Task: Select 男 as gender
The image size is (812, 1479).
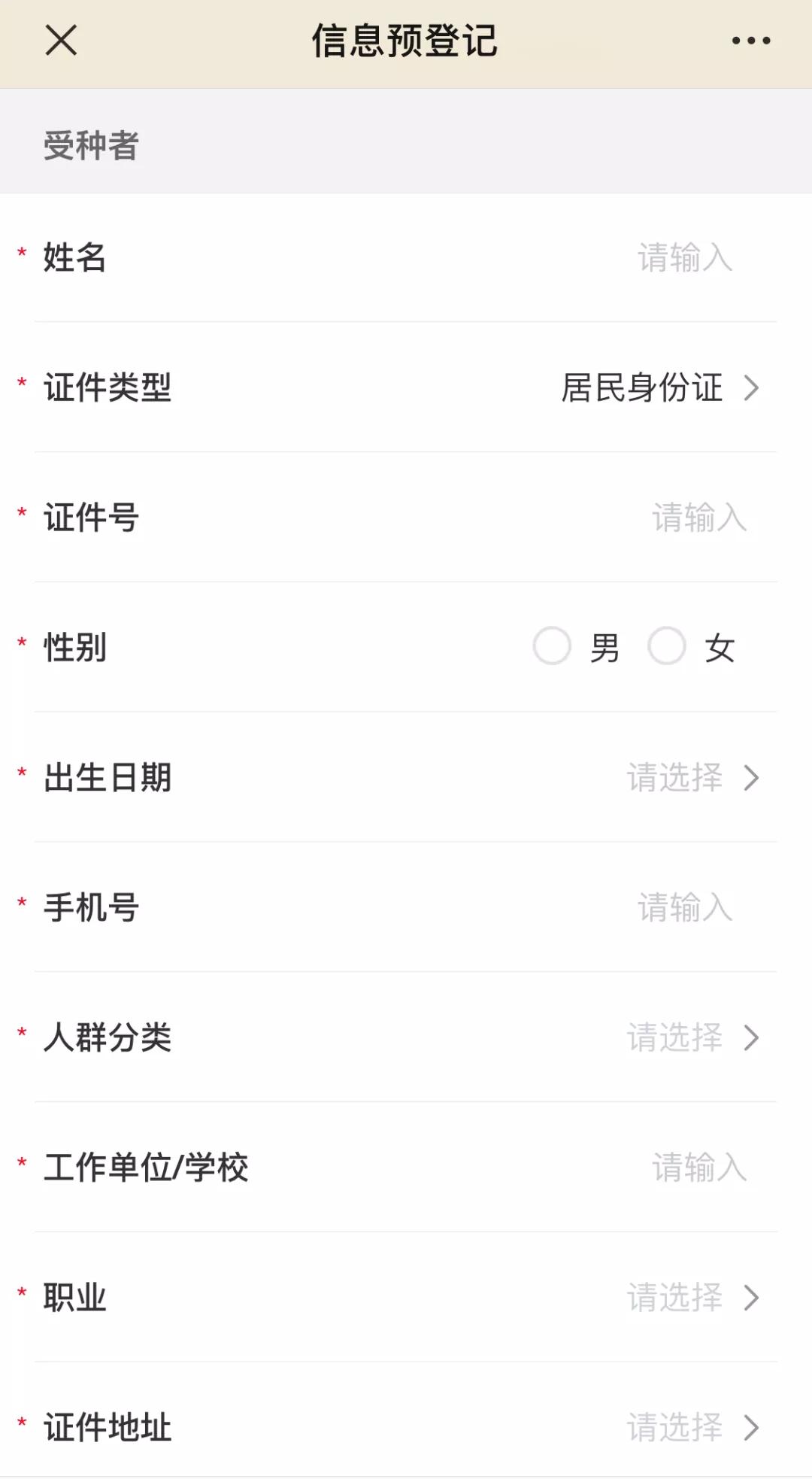Action: pos(553,647)
